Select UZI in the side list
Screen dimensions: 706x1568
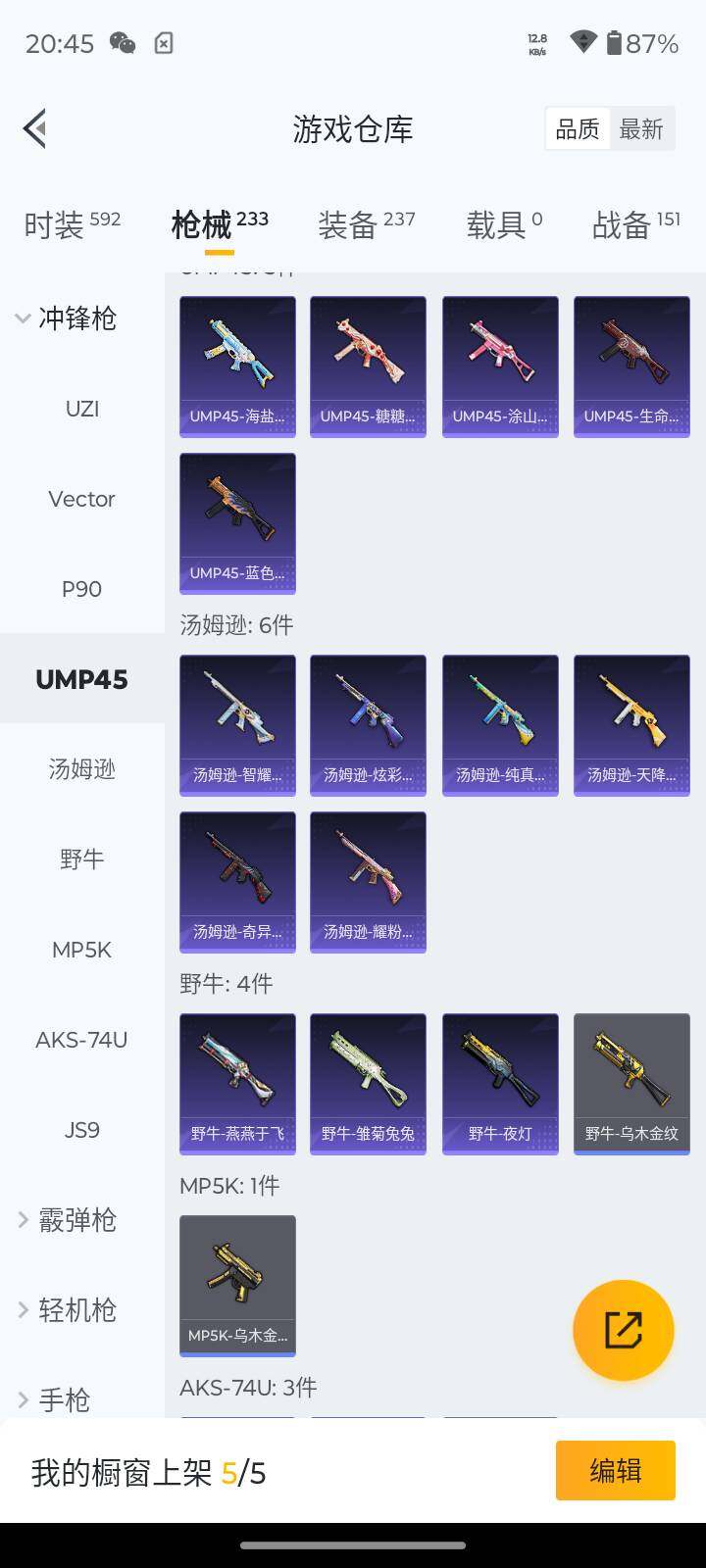pos(82,409)
